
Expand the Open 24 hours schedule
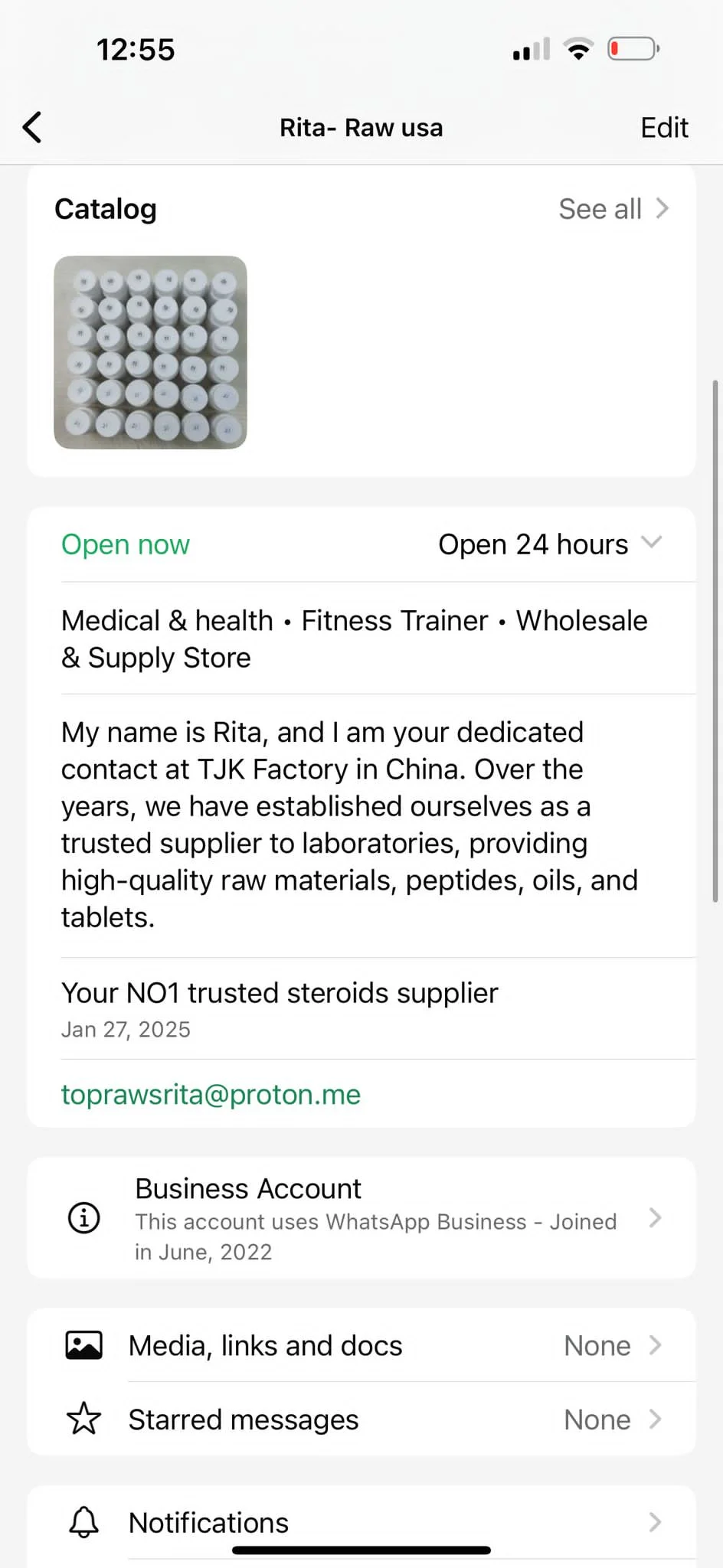(548, 544)
